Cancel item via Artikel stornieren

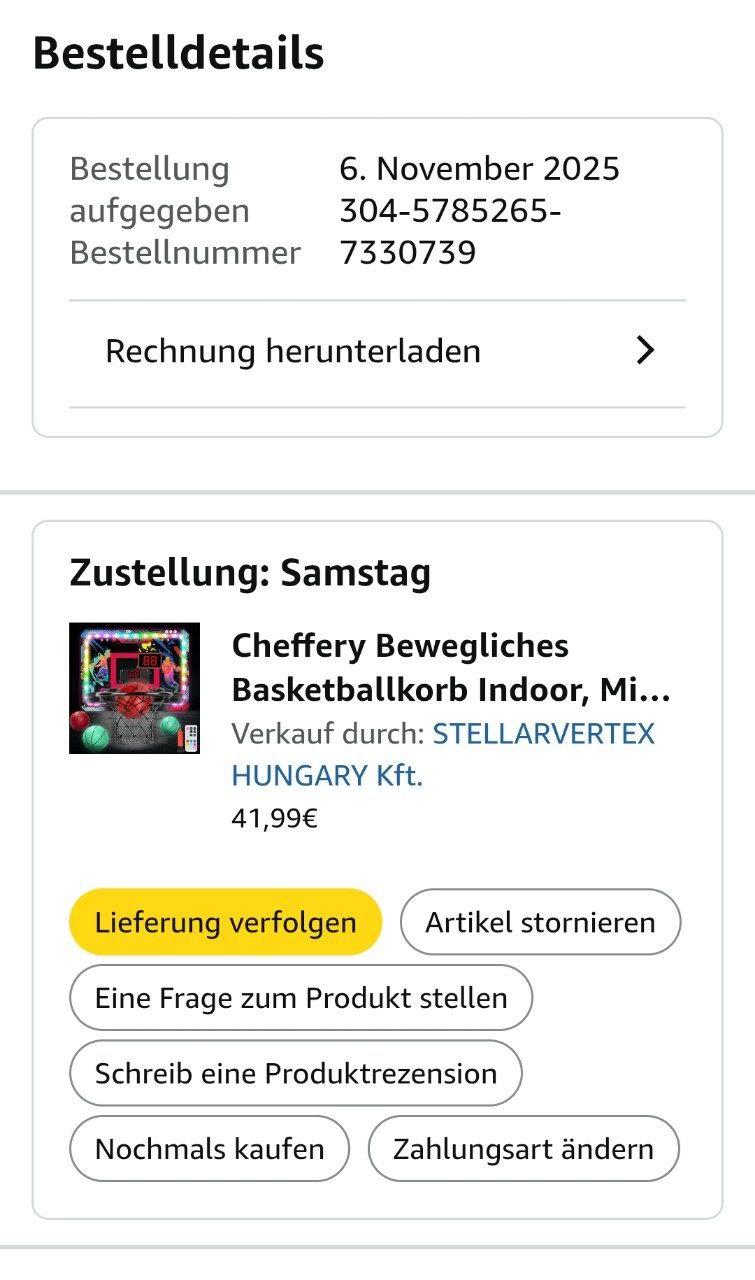point(540,922)
